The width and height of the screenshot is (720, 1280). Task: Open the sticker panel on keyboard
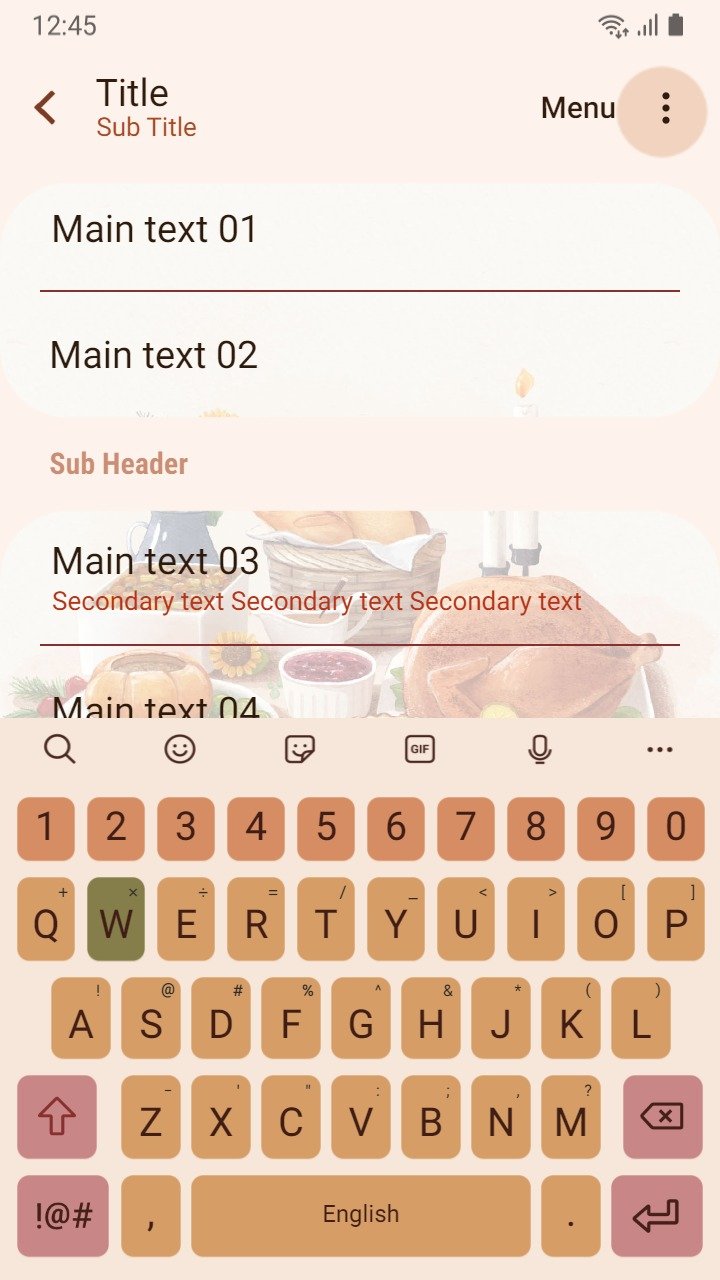(300, 749)
